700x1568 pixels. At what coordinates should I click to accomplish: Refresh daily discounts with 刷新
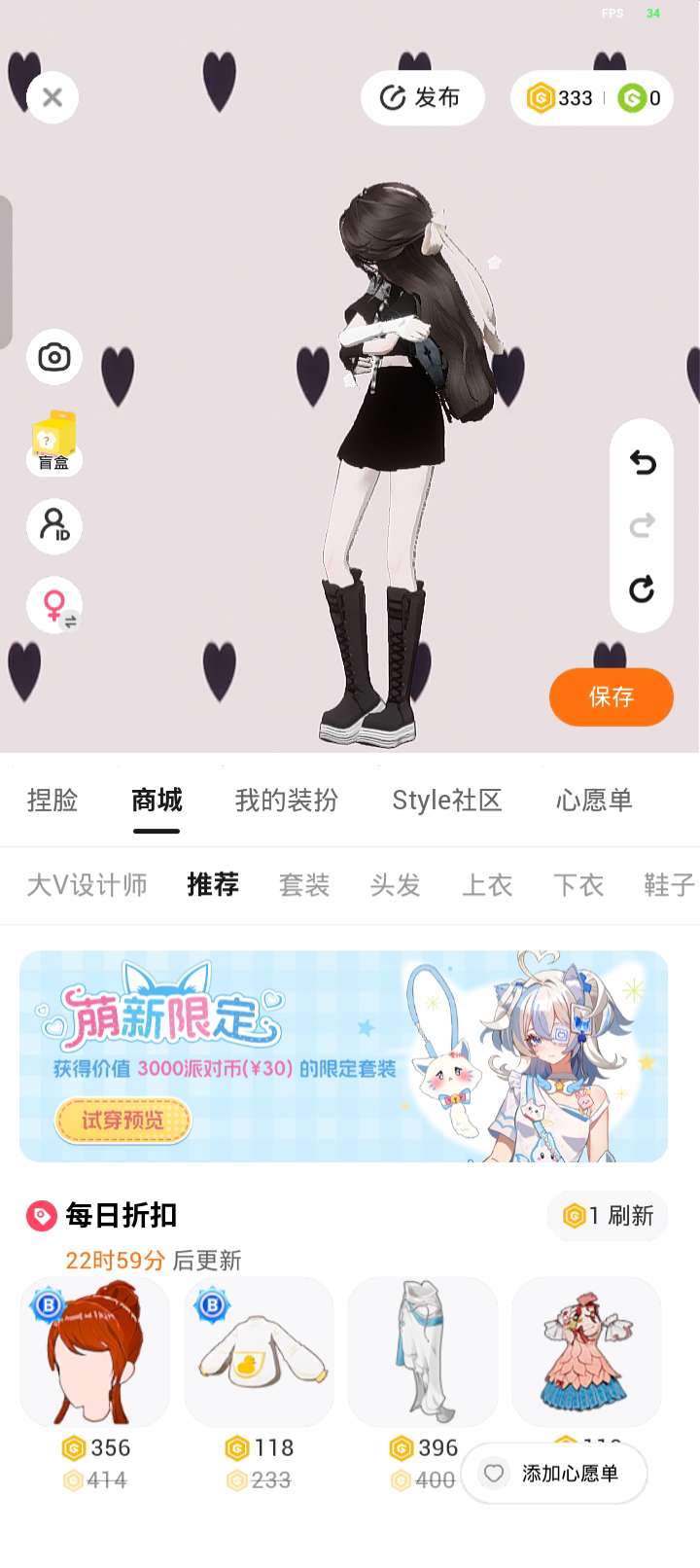tap(609, 1216)
